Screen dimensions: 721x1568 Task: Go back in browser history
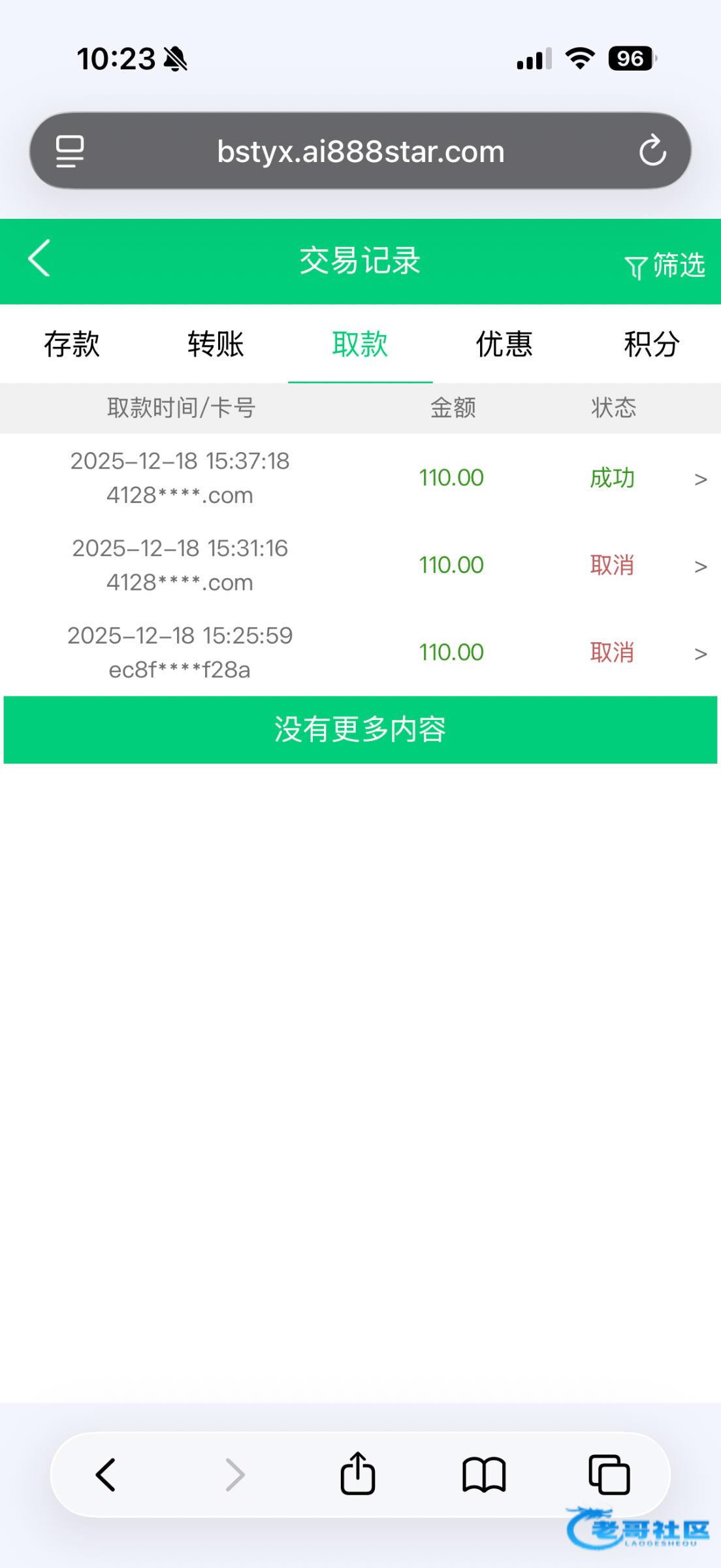(106, 1474)
